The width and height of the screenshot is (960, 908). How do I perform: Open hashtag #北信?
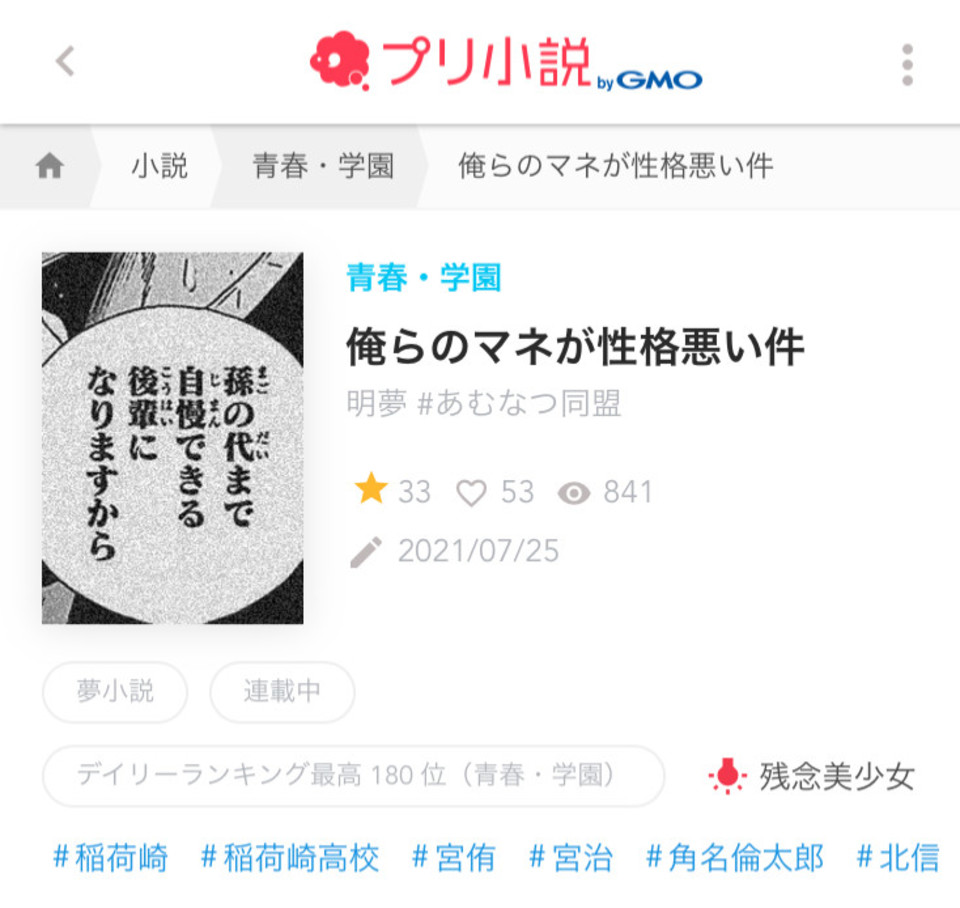tap(898, 857)
